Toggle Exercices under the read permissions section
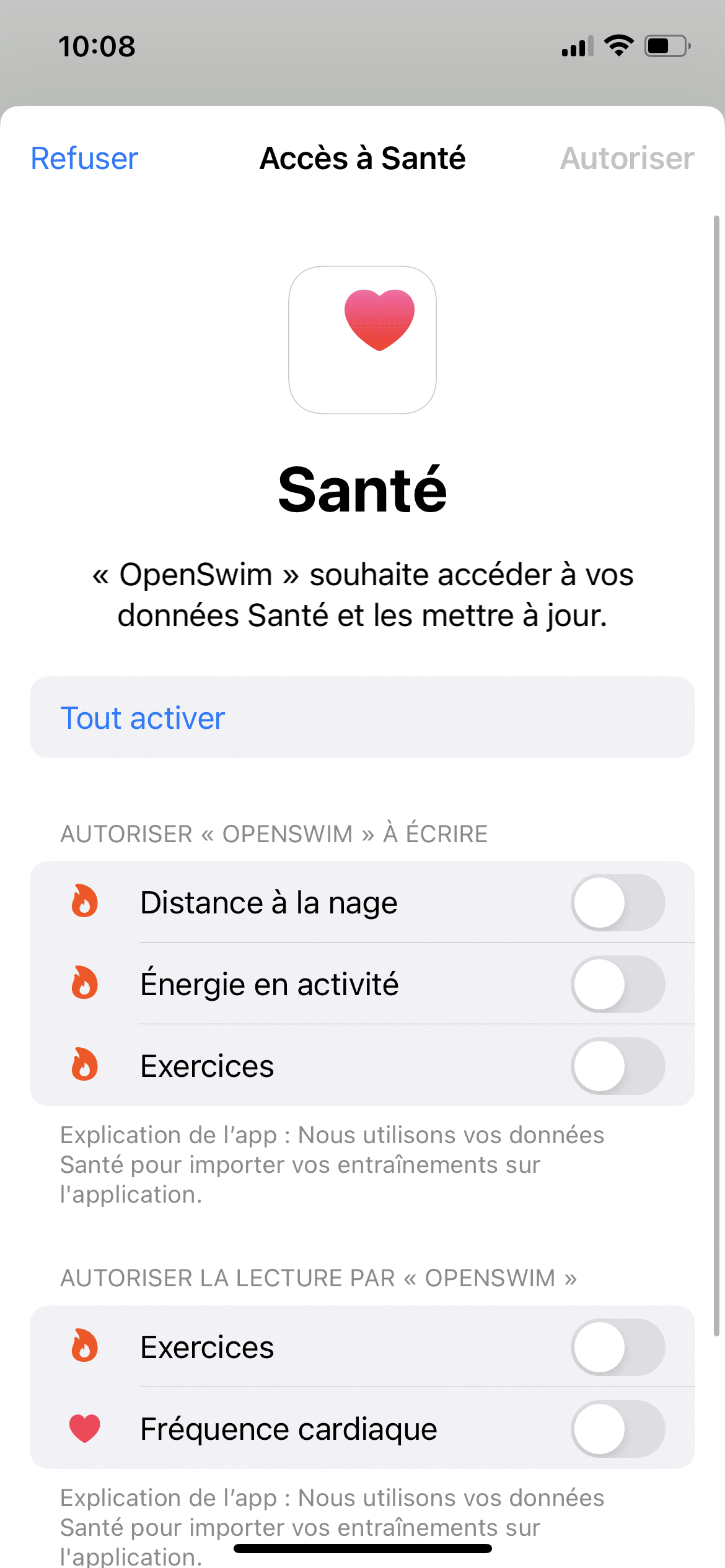The height and width of the screenshot is (1568, 725). [617, 1347]
